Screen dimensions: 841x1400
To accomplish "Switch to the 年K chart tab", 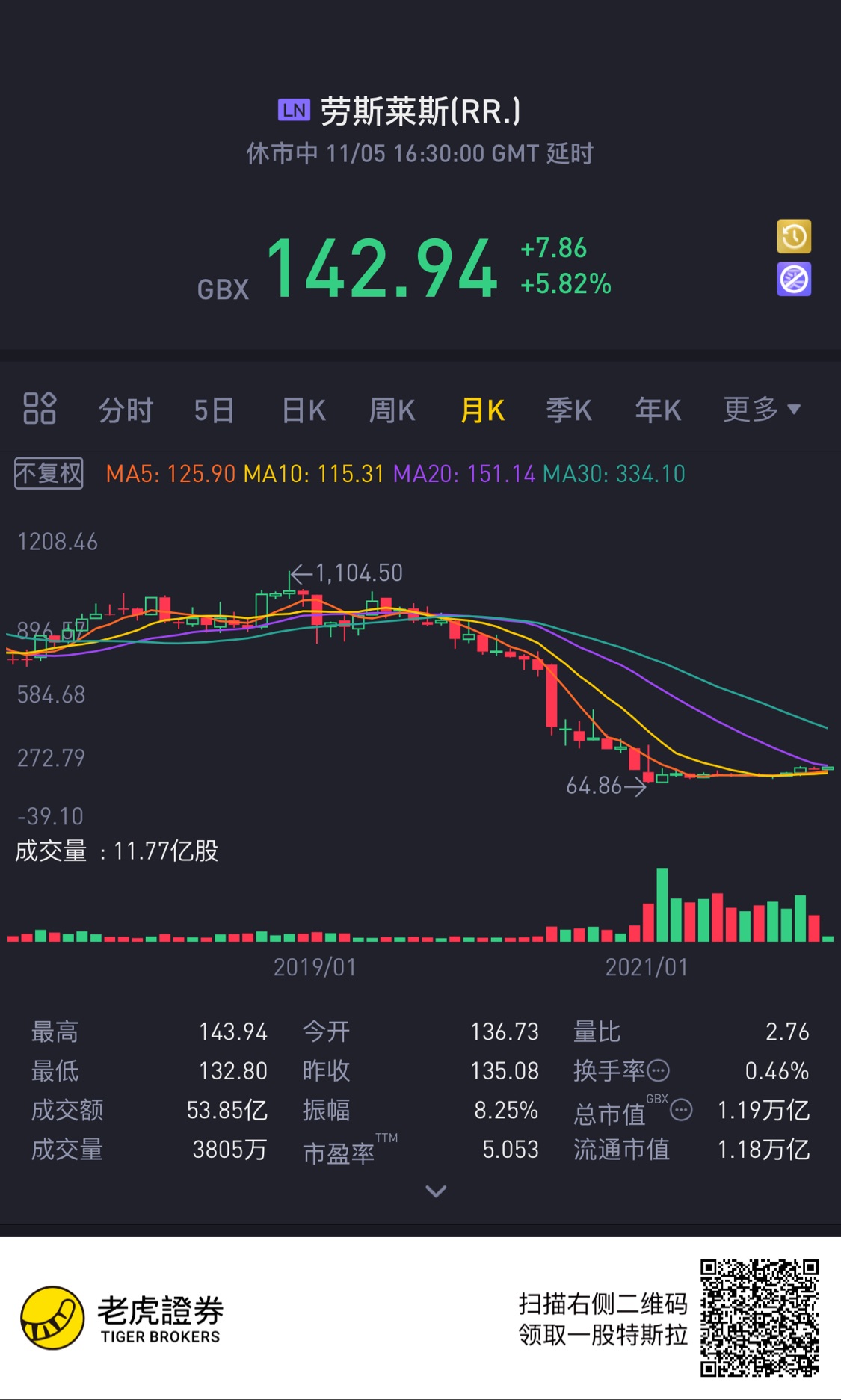I will click(658, 410).
